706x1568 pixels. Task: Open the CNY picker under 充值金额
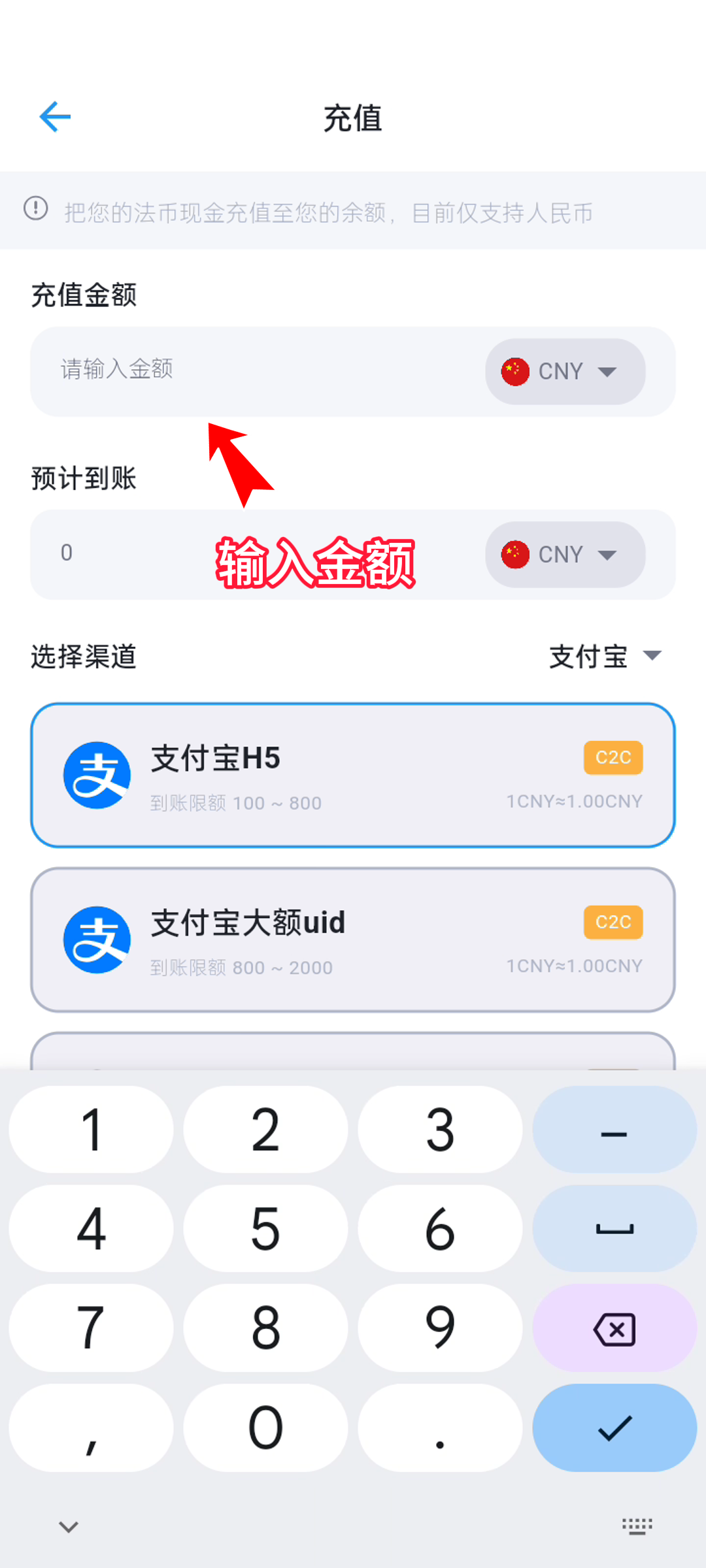coord(565,372)
